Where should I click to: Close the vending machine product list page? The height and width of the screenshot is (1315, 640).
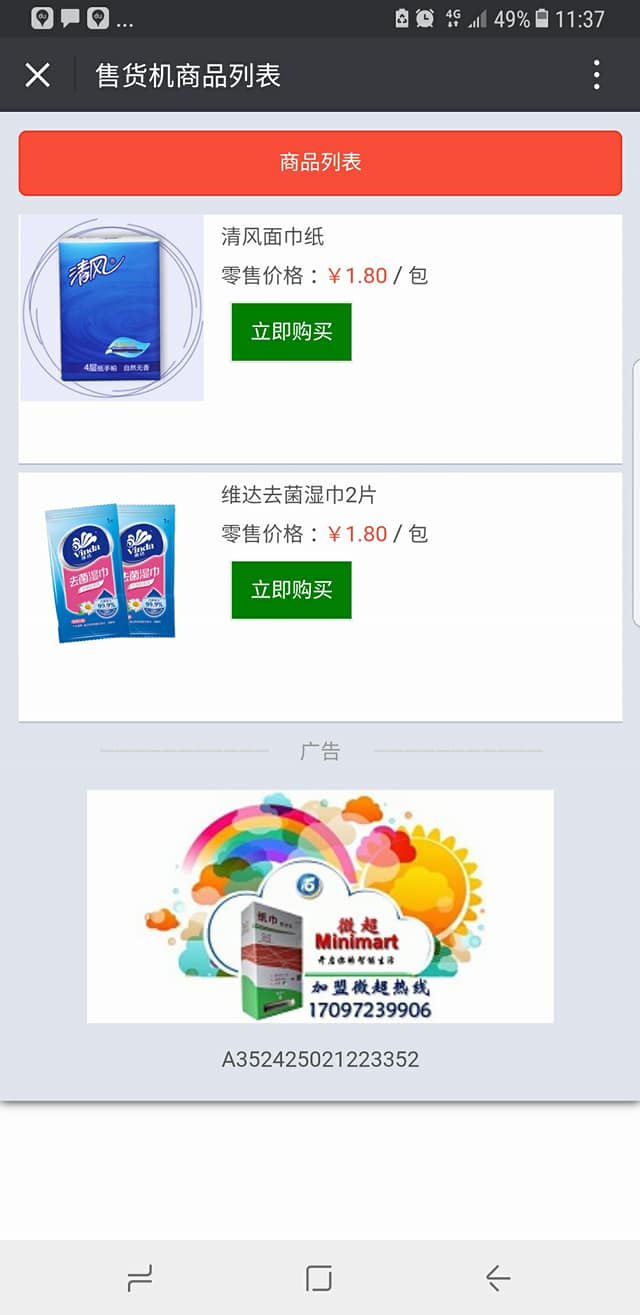click(x=37, y=75)
